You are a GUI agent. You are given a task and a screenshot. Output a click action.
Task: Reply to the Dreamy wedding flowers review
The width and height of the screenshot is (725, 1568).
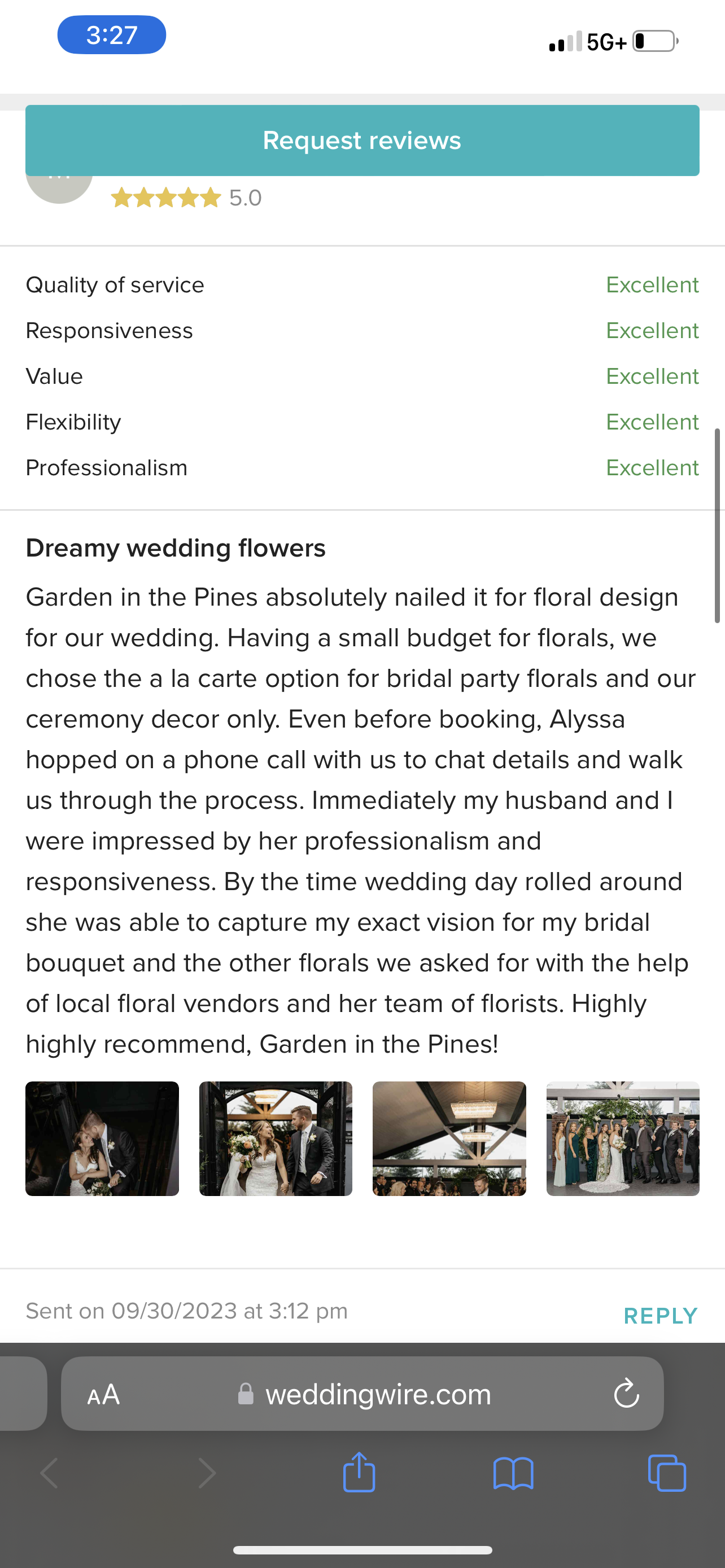[661, 1316]
